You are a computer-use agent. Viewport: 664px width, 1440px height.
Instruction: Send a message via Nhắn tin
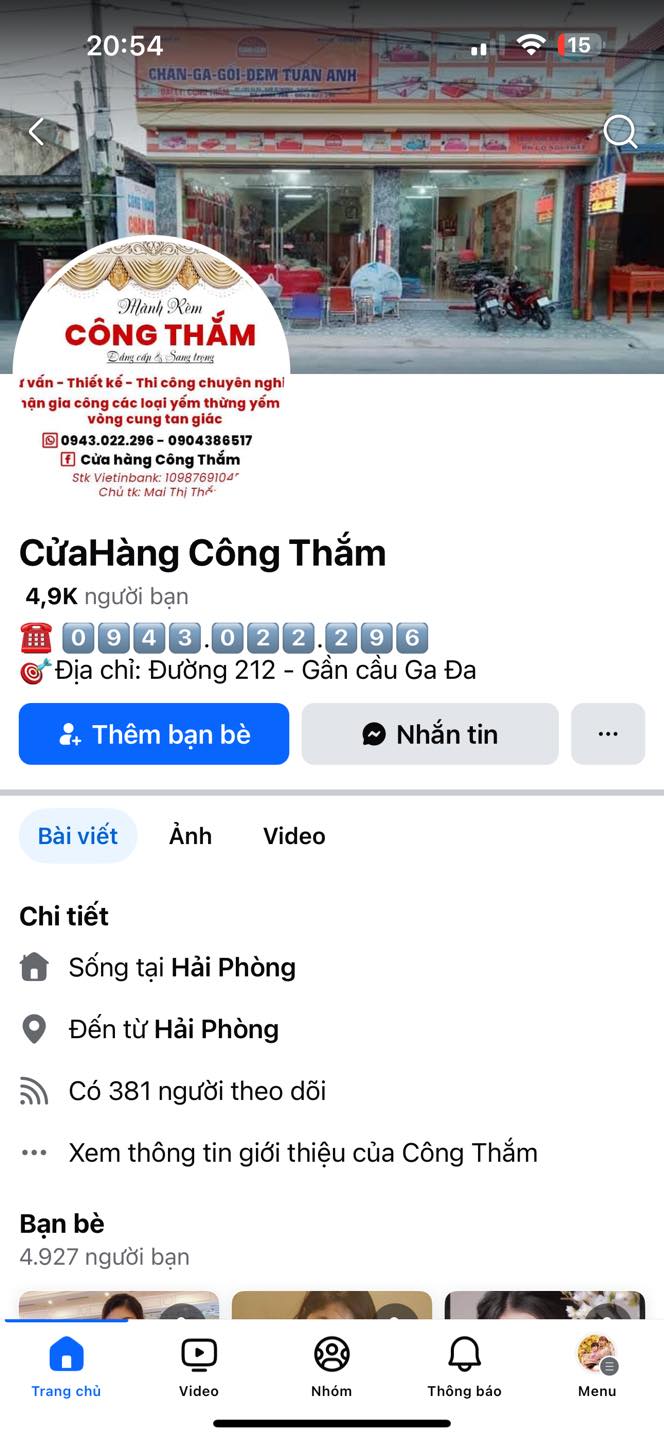430,734
